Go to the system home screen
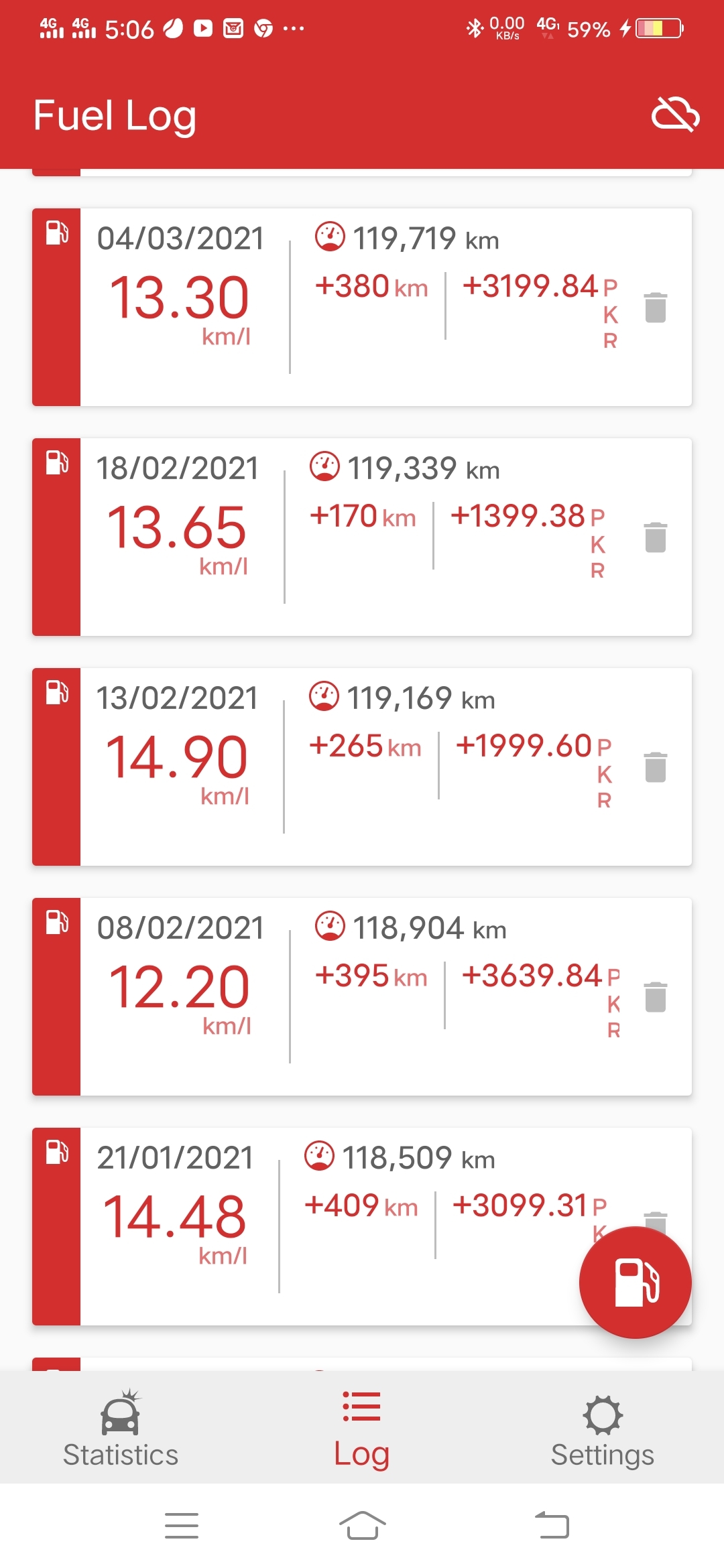The image size is (724, 1568). point(362,1526)
